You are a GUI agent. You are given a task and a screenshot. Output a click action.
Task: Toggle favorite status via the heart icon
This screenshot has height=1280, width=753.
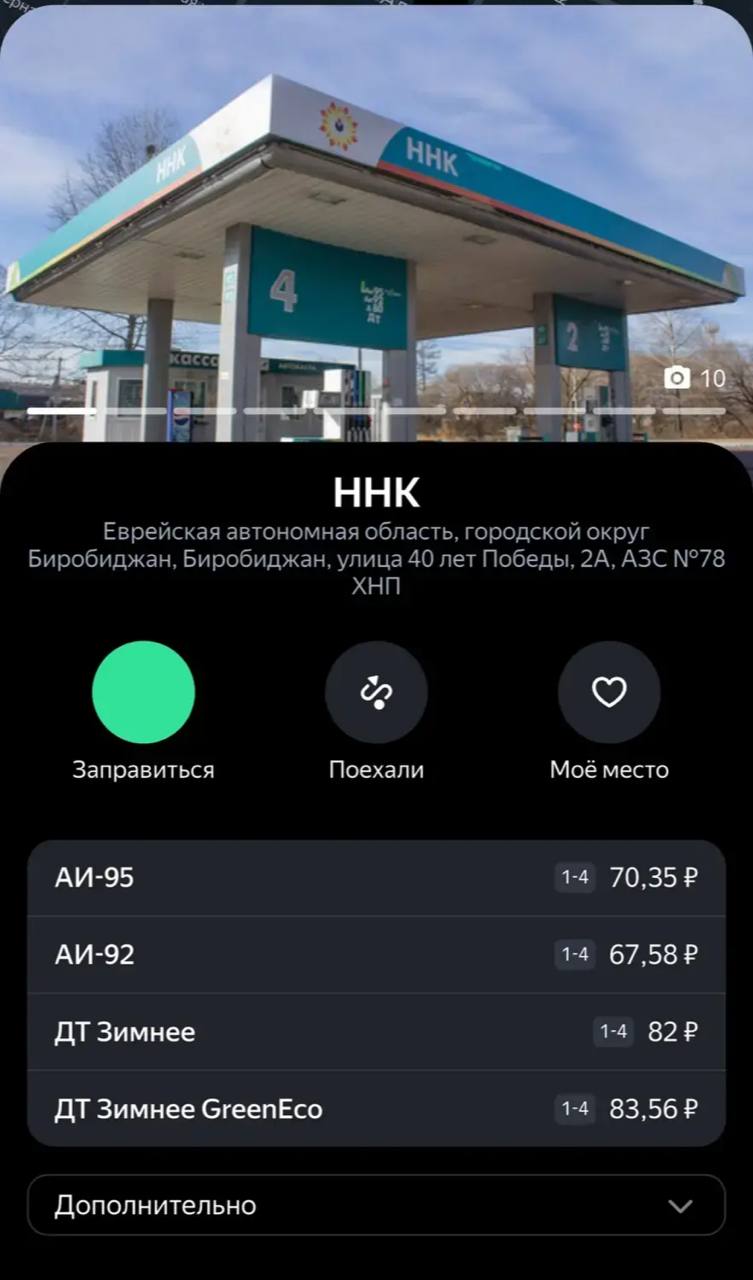coord(609,690)
